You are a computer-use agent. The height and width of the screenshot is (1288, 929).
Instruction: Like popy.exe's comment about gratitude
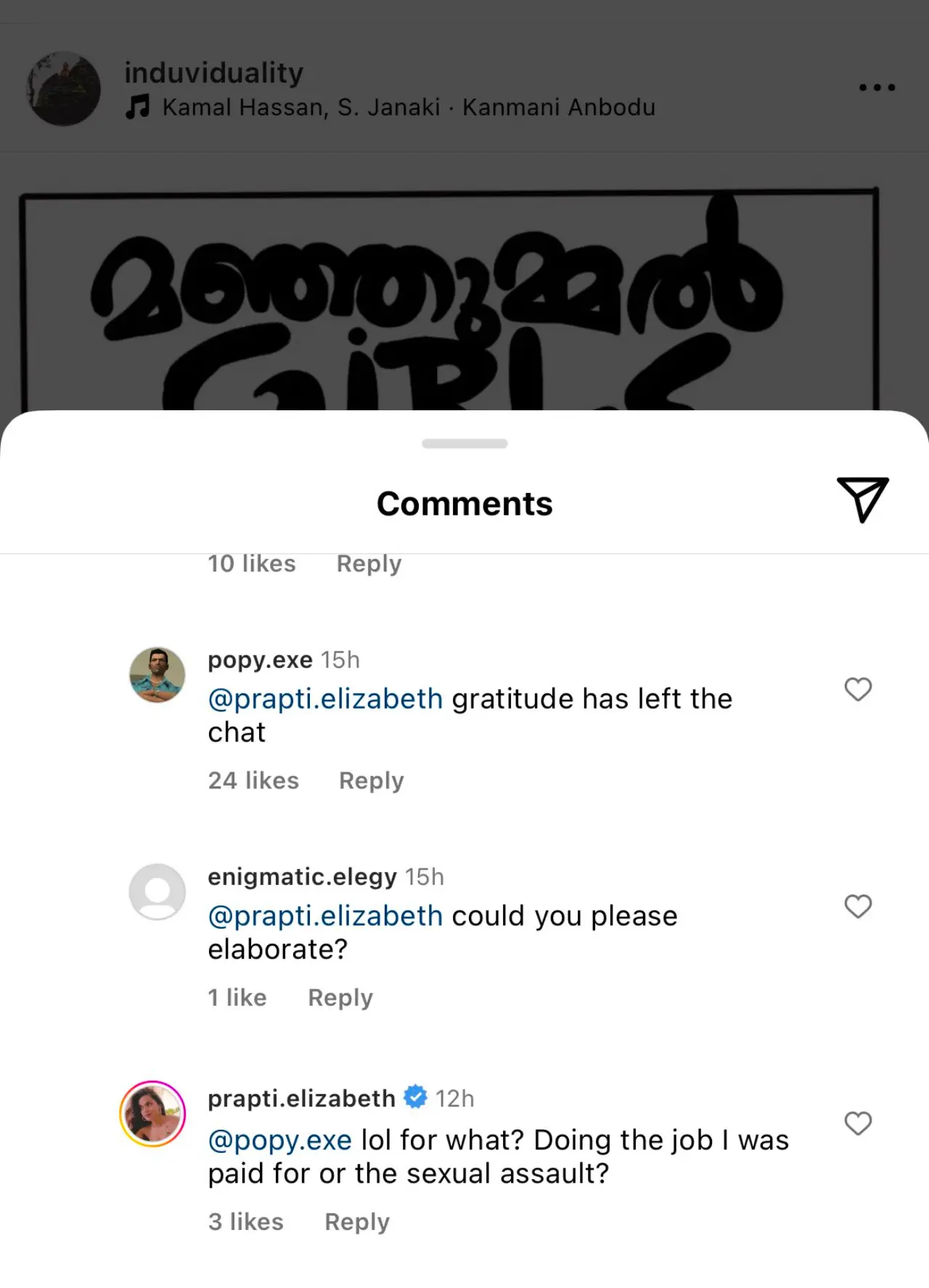point(858,689)
